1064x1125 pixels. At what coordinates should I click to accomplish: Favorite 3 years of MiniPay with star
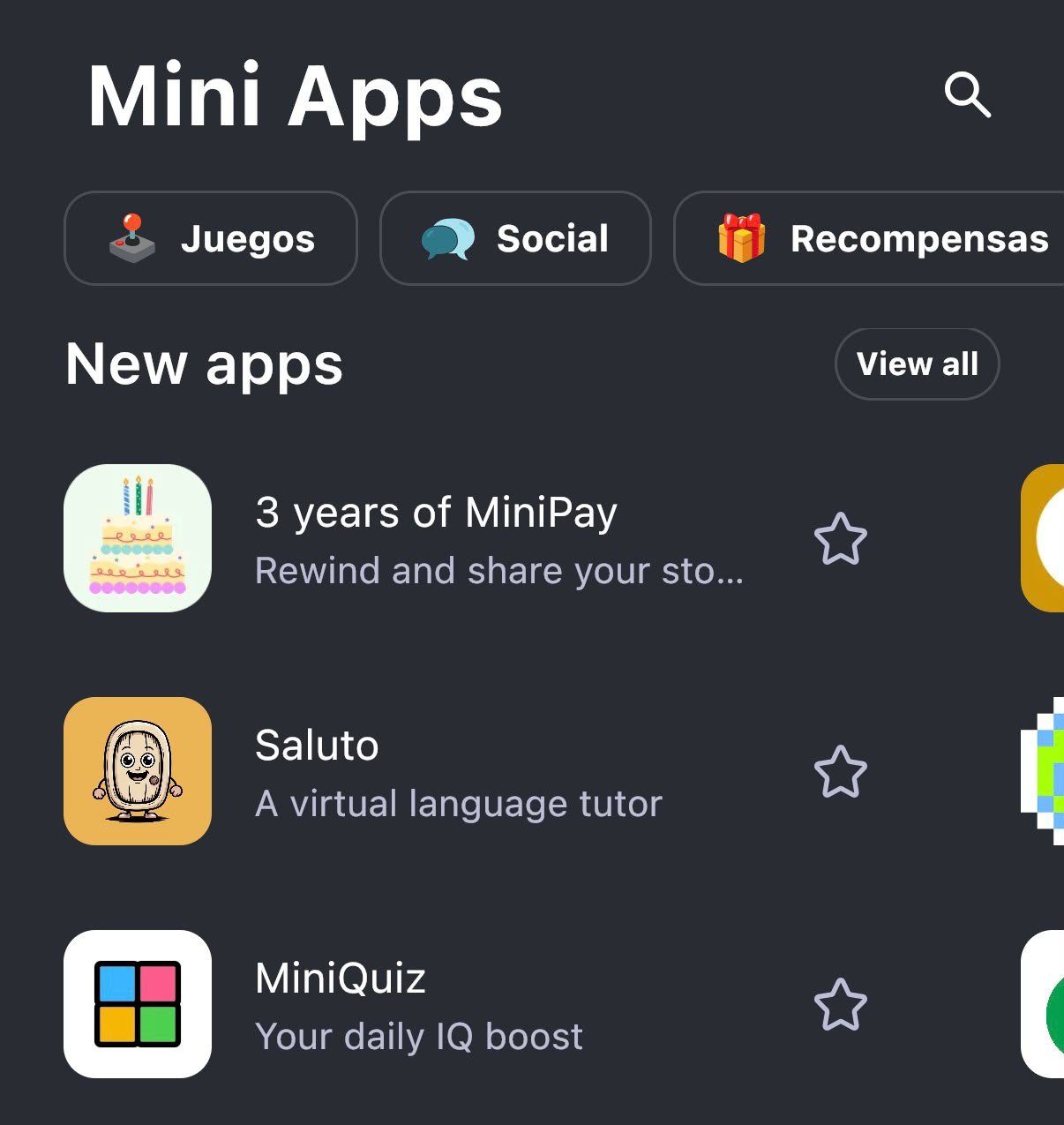pyautogui.click(x=840, y=539)
